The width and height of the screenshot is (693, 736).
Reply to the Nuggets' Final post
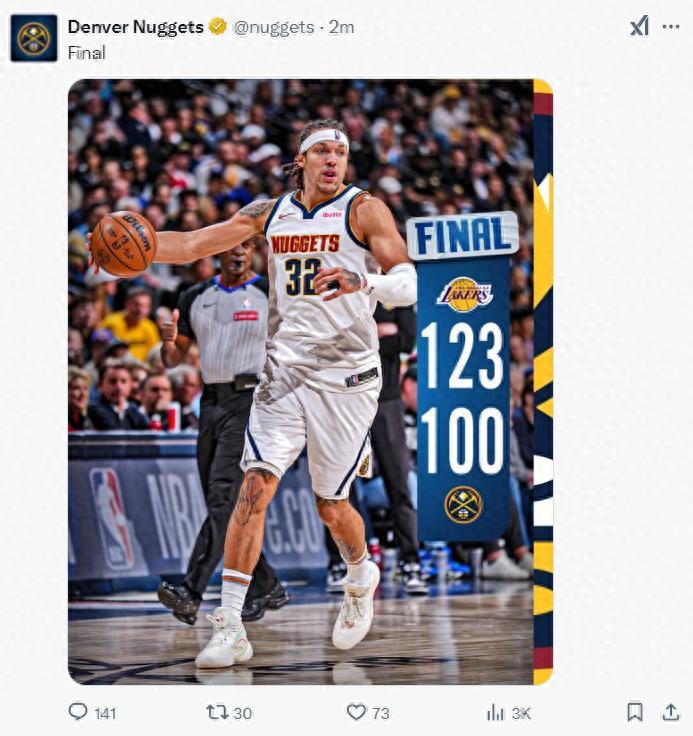click(78, 712)
